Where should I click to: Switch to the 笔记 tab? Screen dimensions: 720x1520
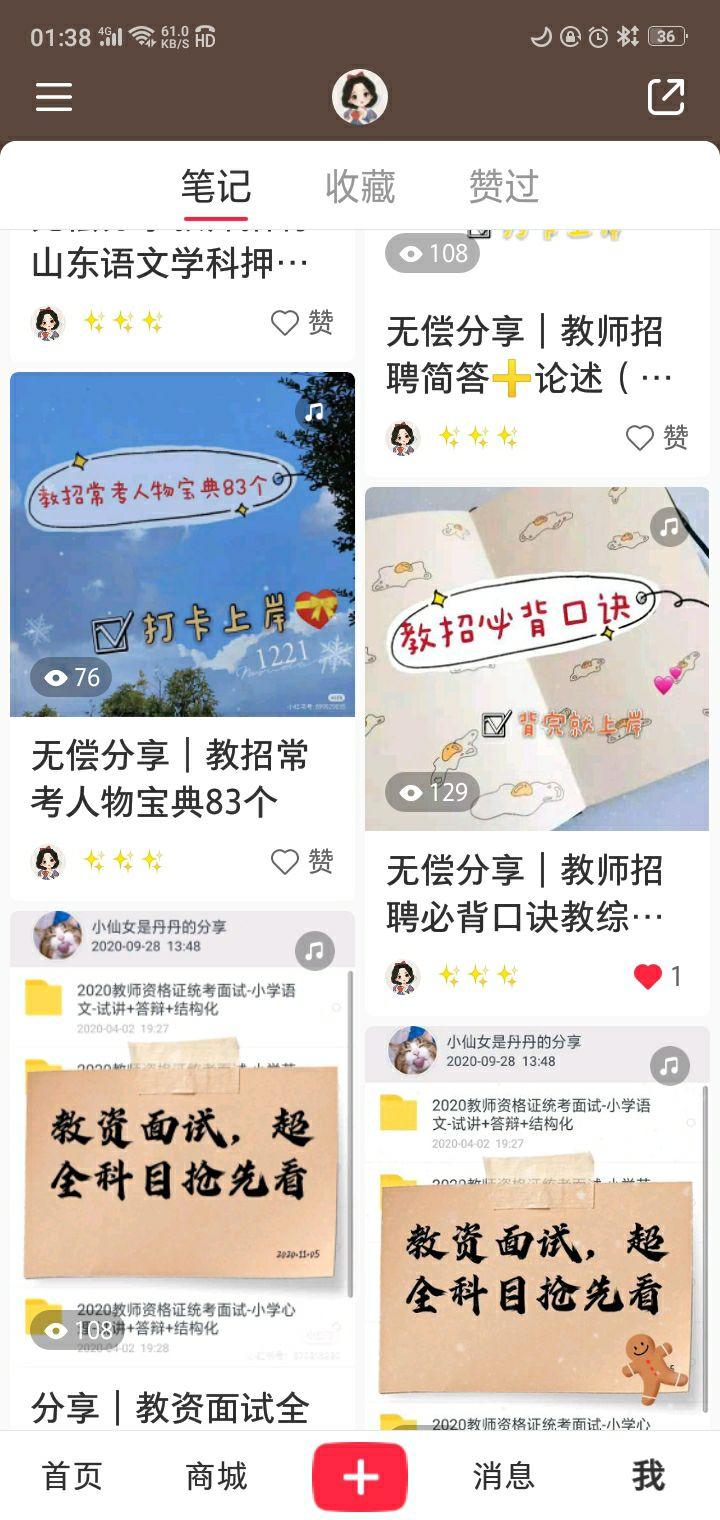tap(216, 187)
